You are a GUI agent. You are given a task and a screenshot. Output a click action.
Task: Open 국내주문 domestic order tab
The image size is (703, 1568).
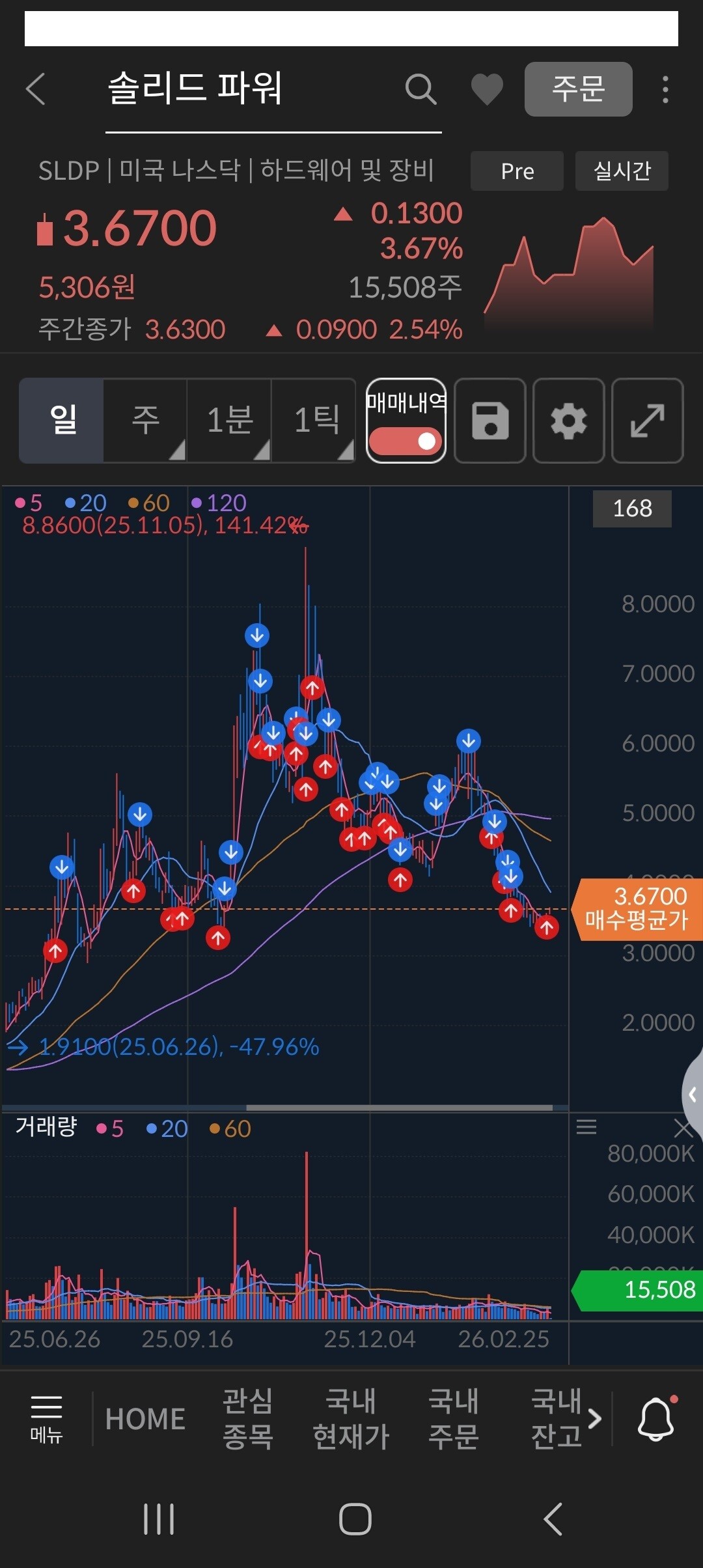(453, 1419)
